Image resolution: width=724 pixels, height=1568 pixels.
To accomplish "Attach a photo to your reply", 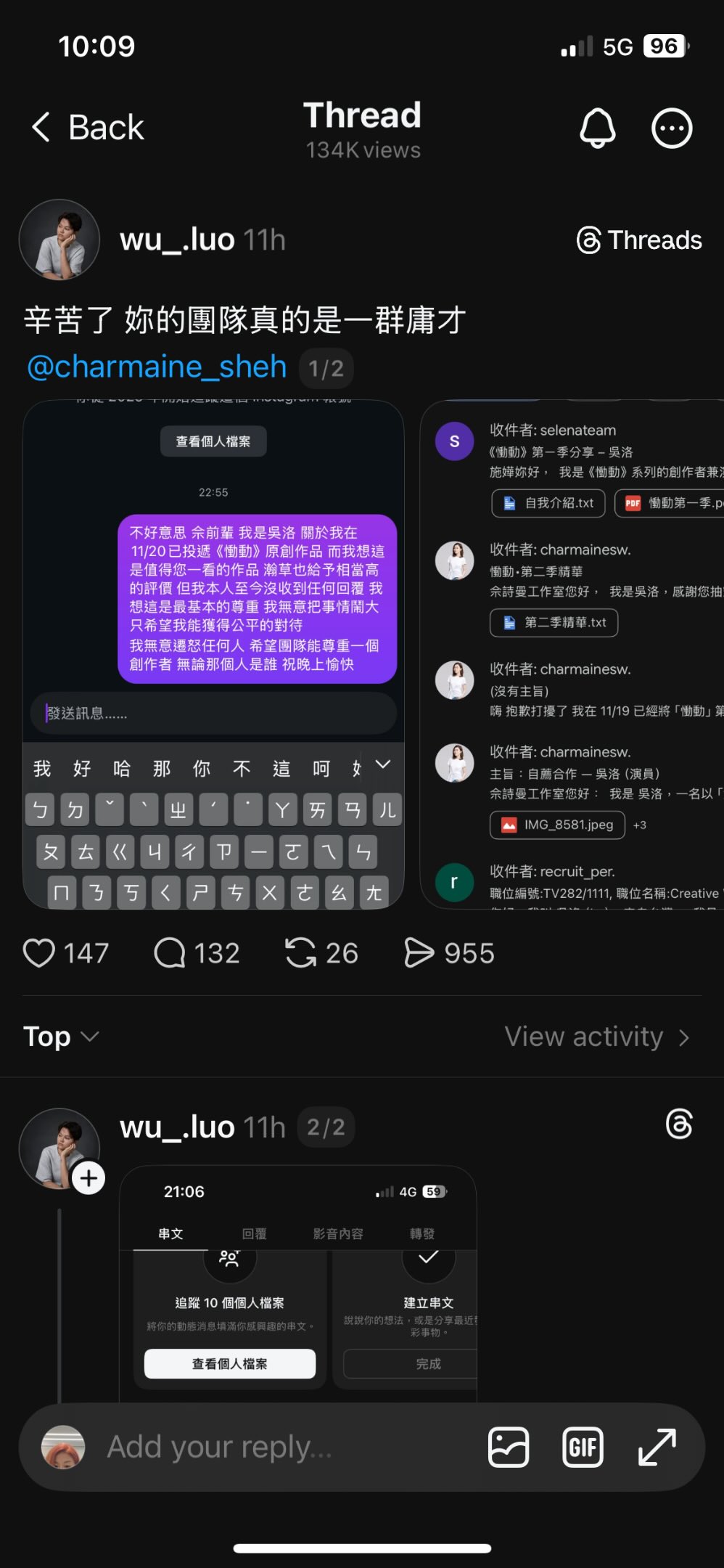I will [509, 1447].
